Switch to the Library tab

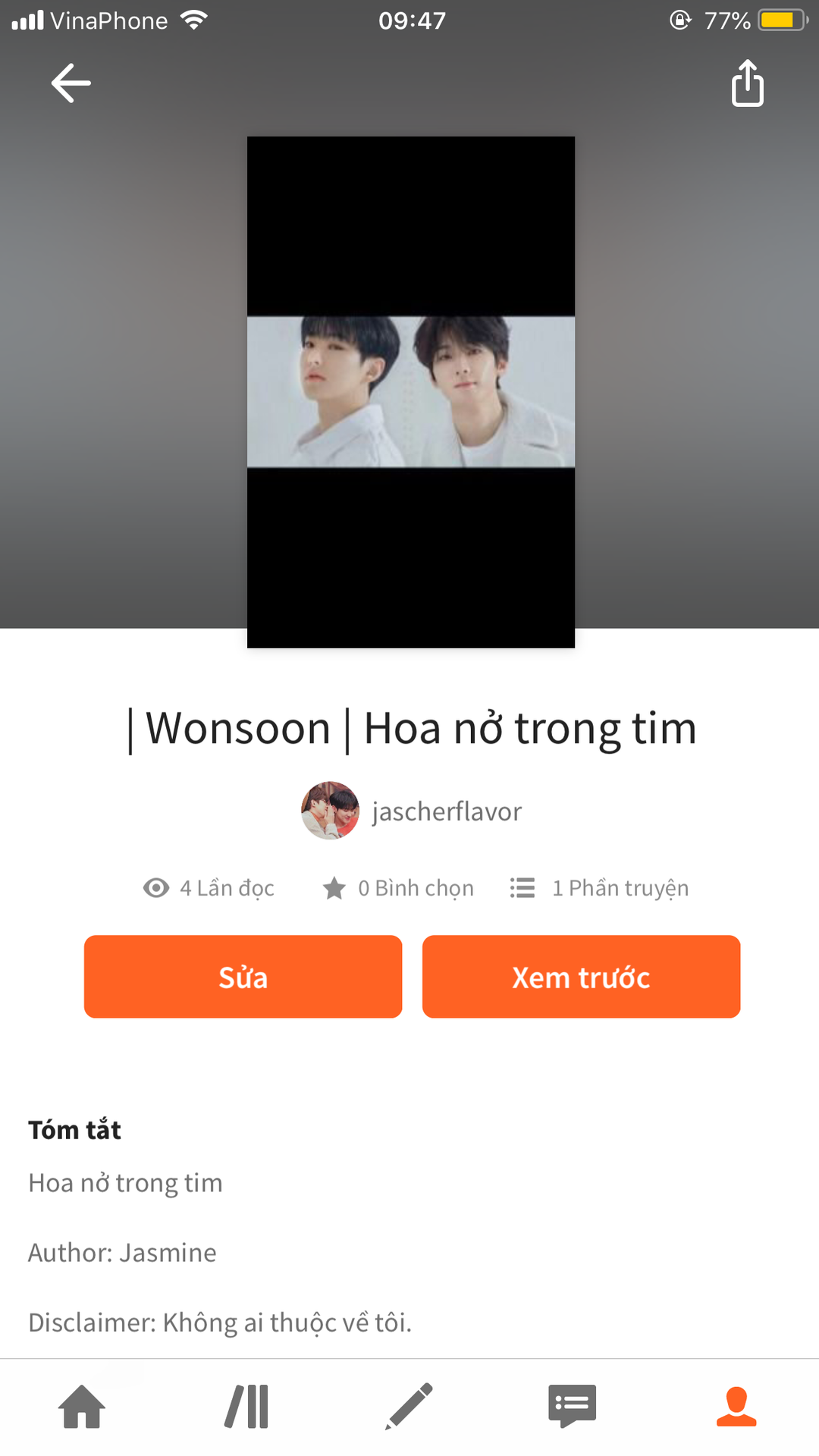pyautogui.click(x=247, y=1406)
